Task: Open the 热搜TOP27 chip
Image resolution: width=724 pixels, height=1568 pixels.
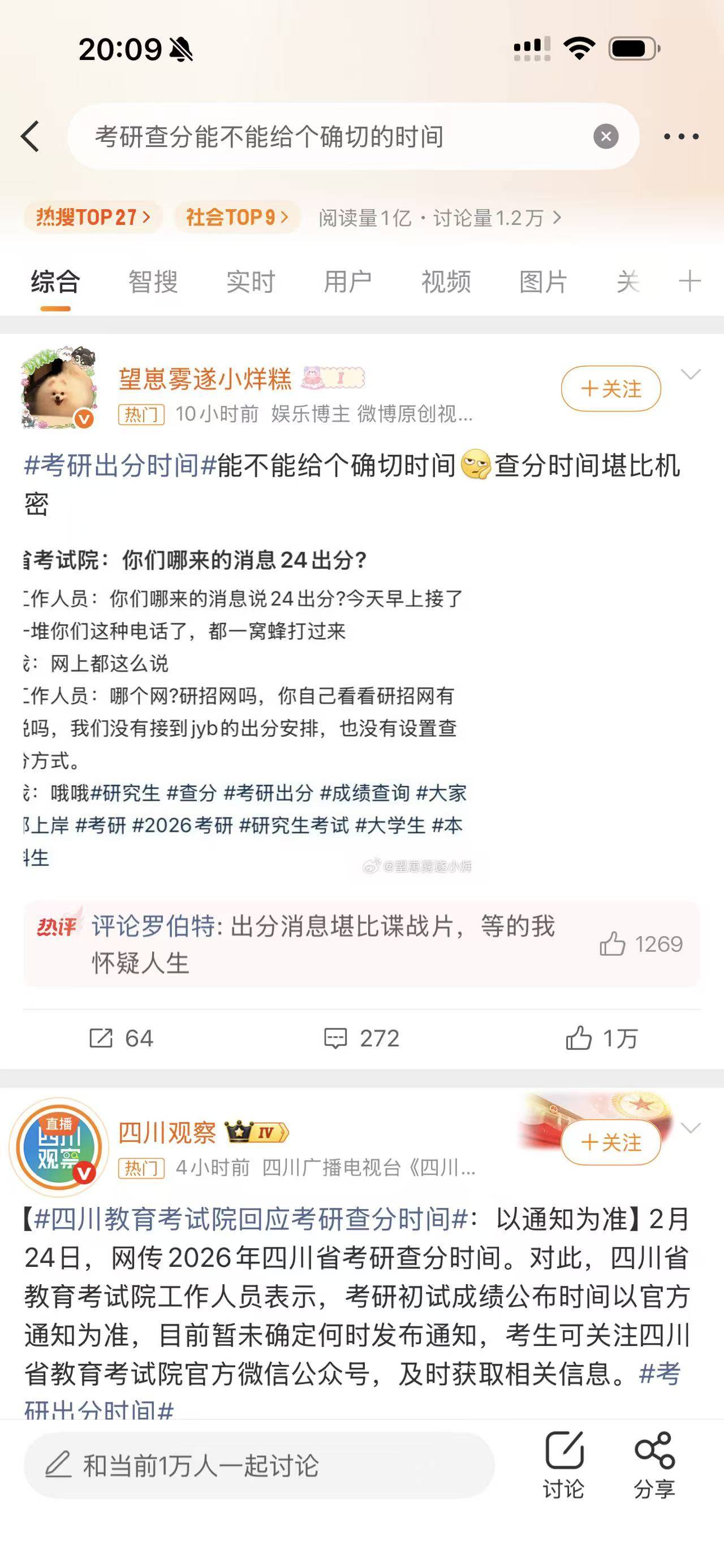Action: click(93, 216)
